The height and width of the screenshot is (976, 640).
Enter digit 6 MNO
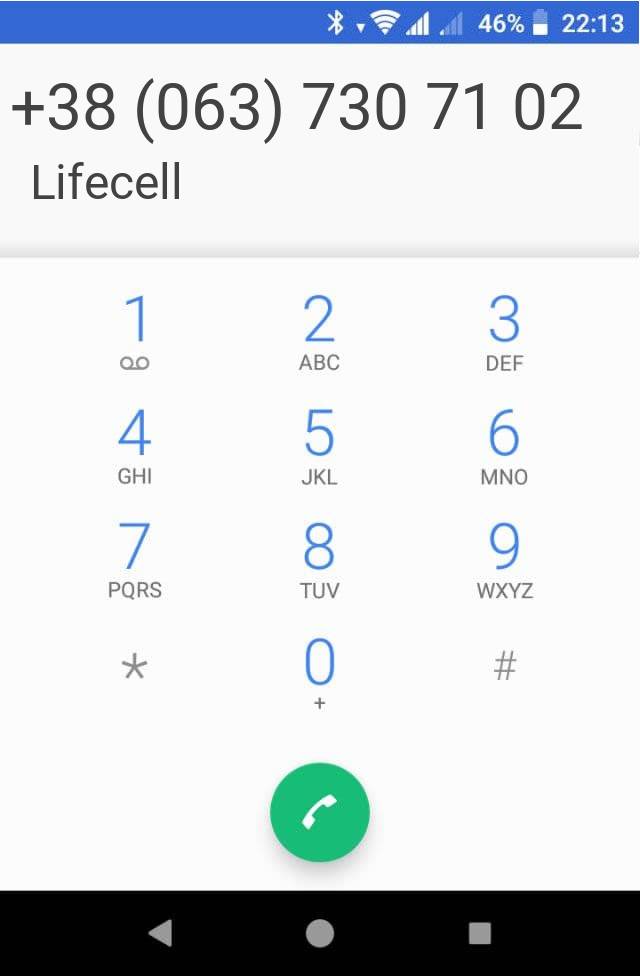(504, 446)
